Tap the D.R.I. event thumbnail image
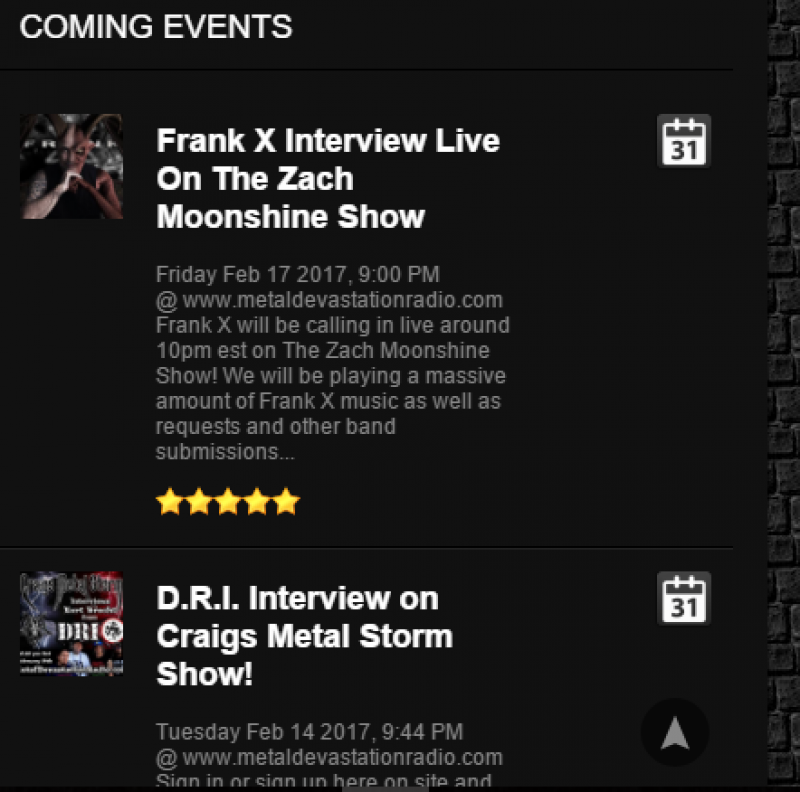 pyautogui.click(x=71, y=622)
